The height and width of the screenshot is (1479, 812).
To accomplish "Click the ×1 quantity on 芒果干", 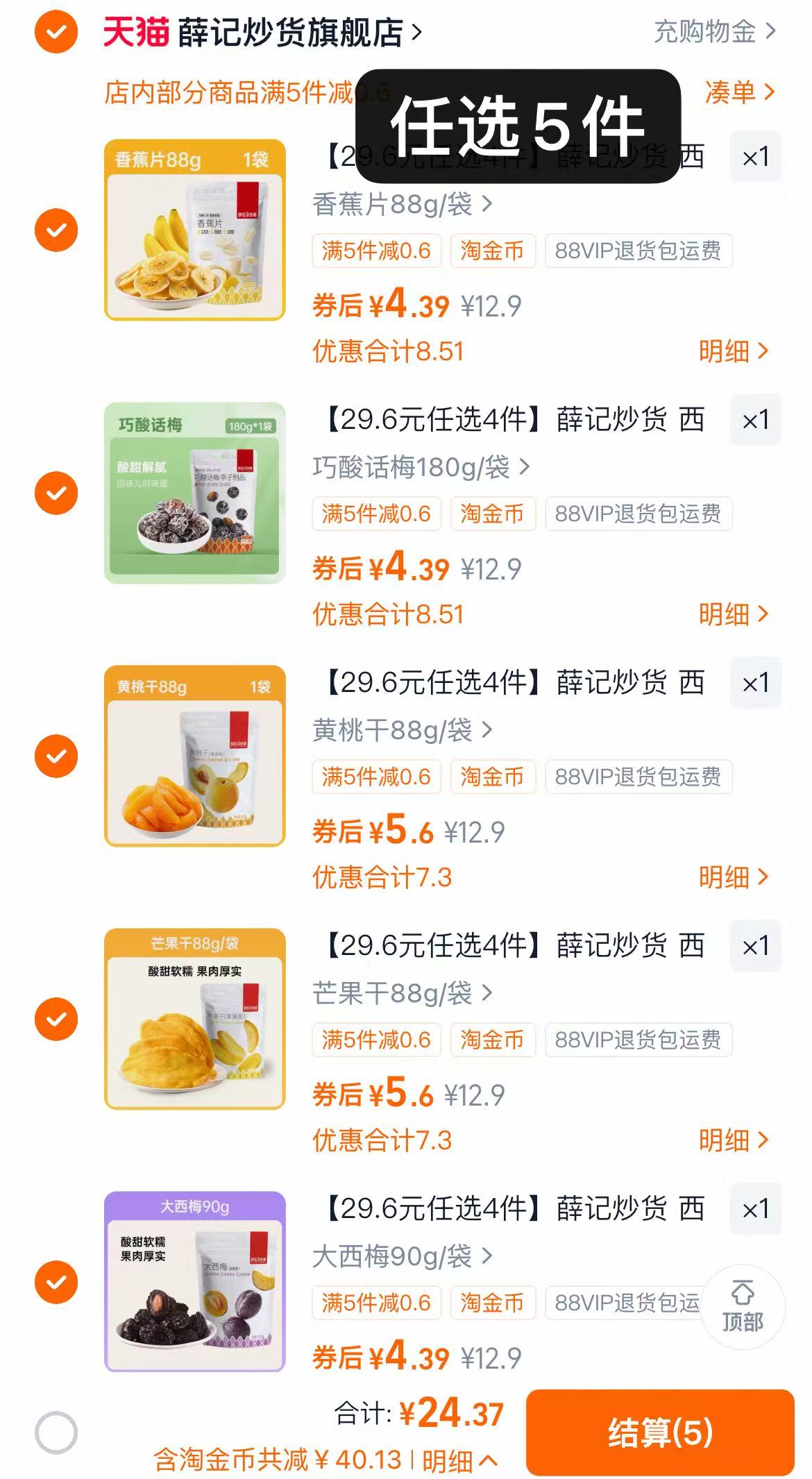I will [x=756, y=947].
